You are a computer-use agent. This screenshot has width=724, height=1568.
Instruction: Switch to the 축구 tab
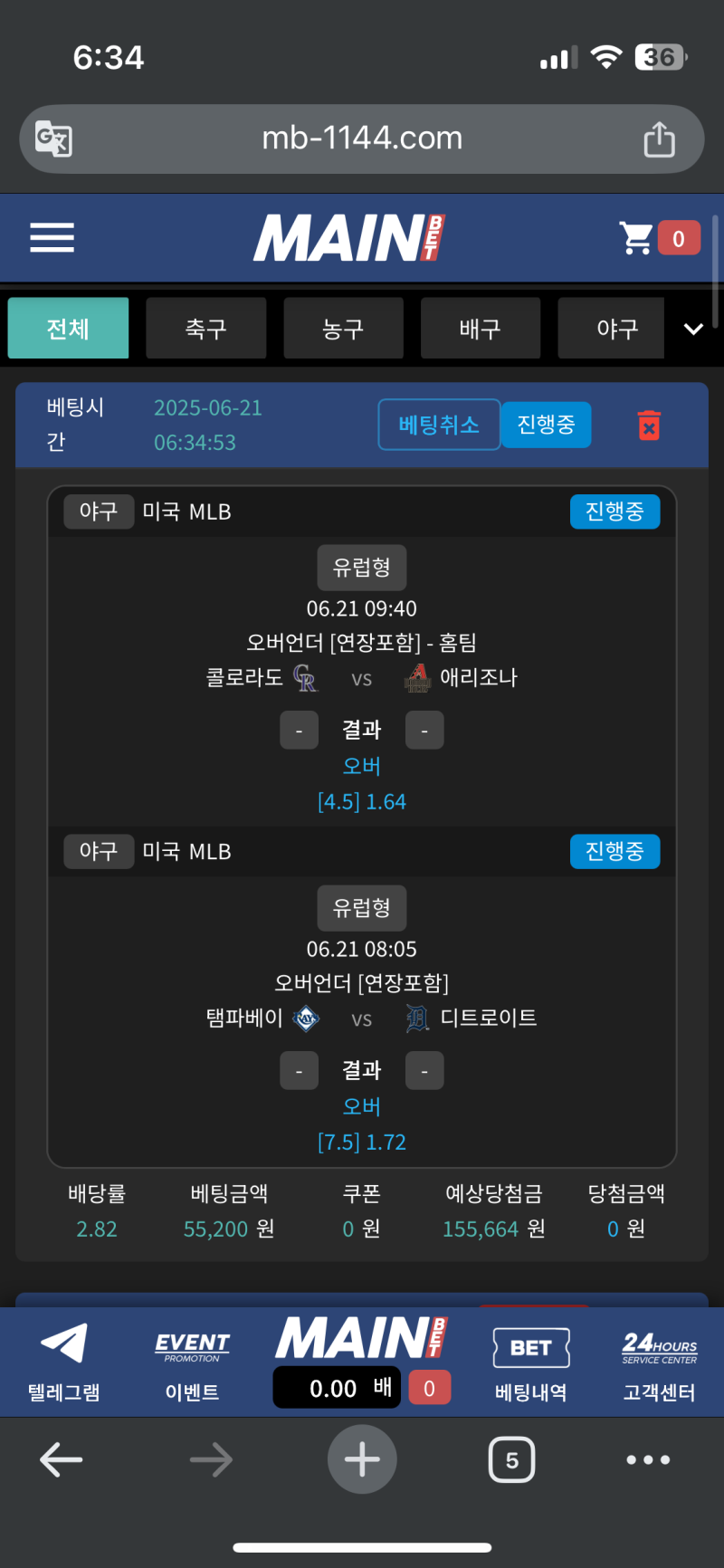(x=205, y=329)
